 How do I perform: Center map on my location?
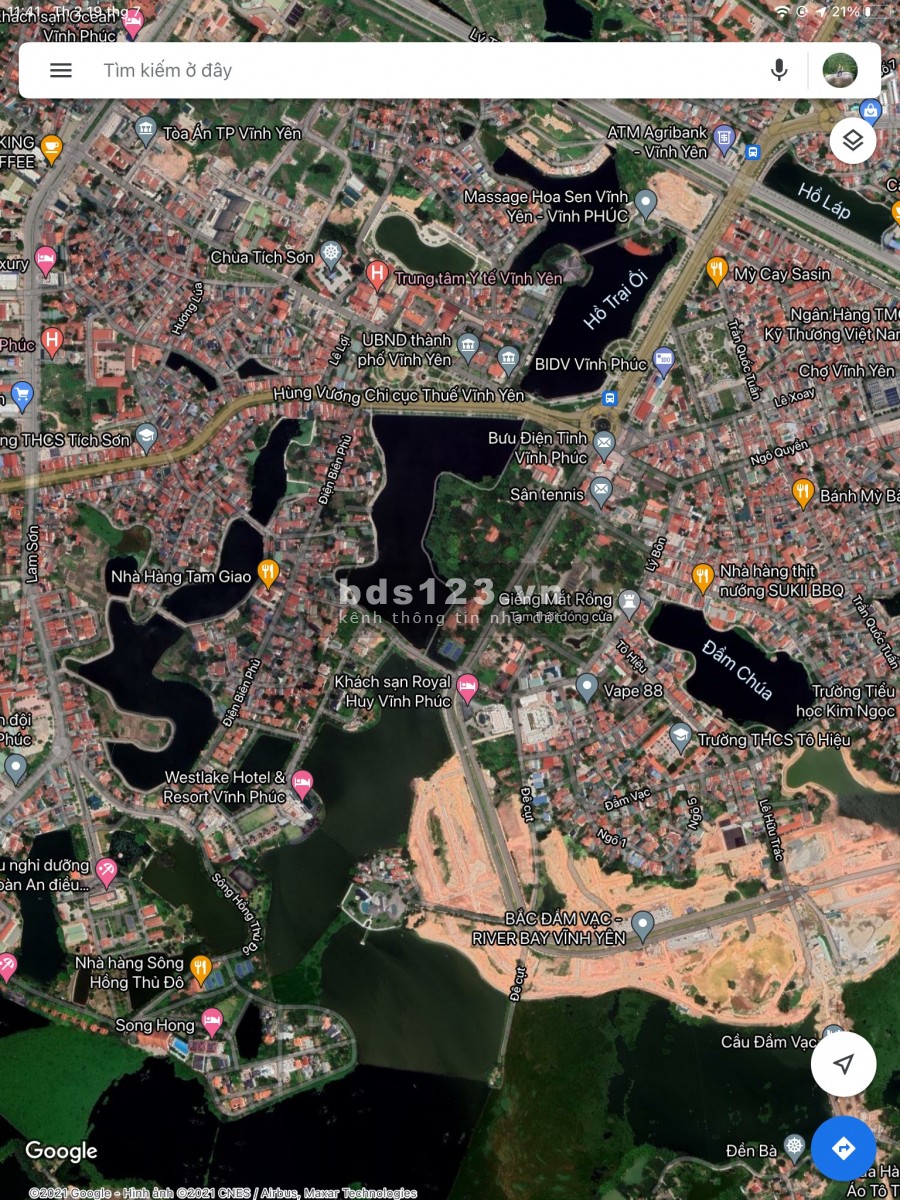coord(843,1064)
